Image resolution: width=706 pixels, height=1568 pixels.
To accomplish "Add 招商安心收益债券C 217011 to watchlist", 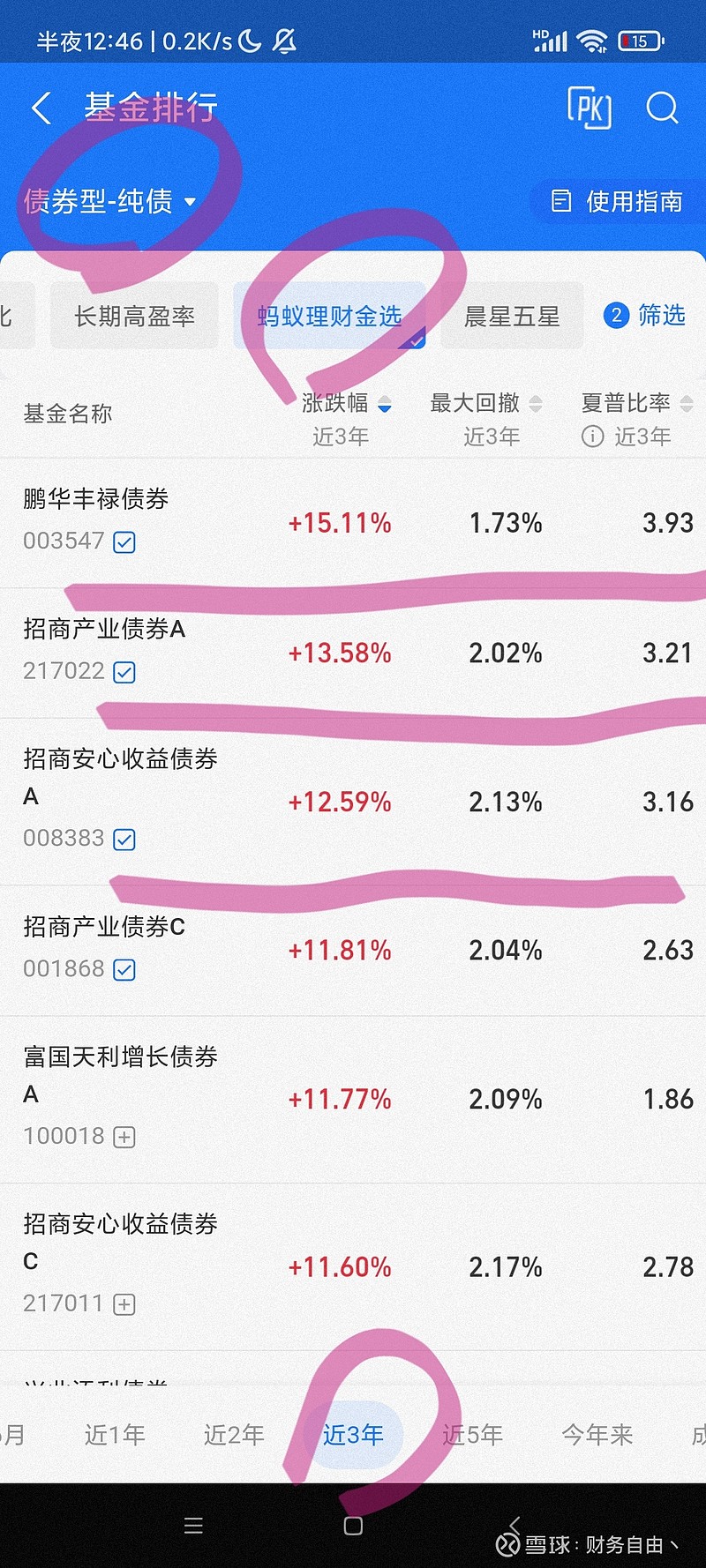I will point(124,1304).
